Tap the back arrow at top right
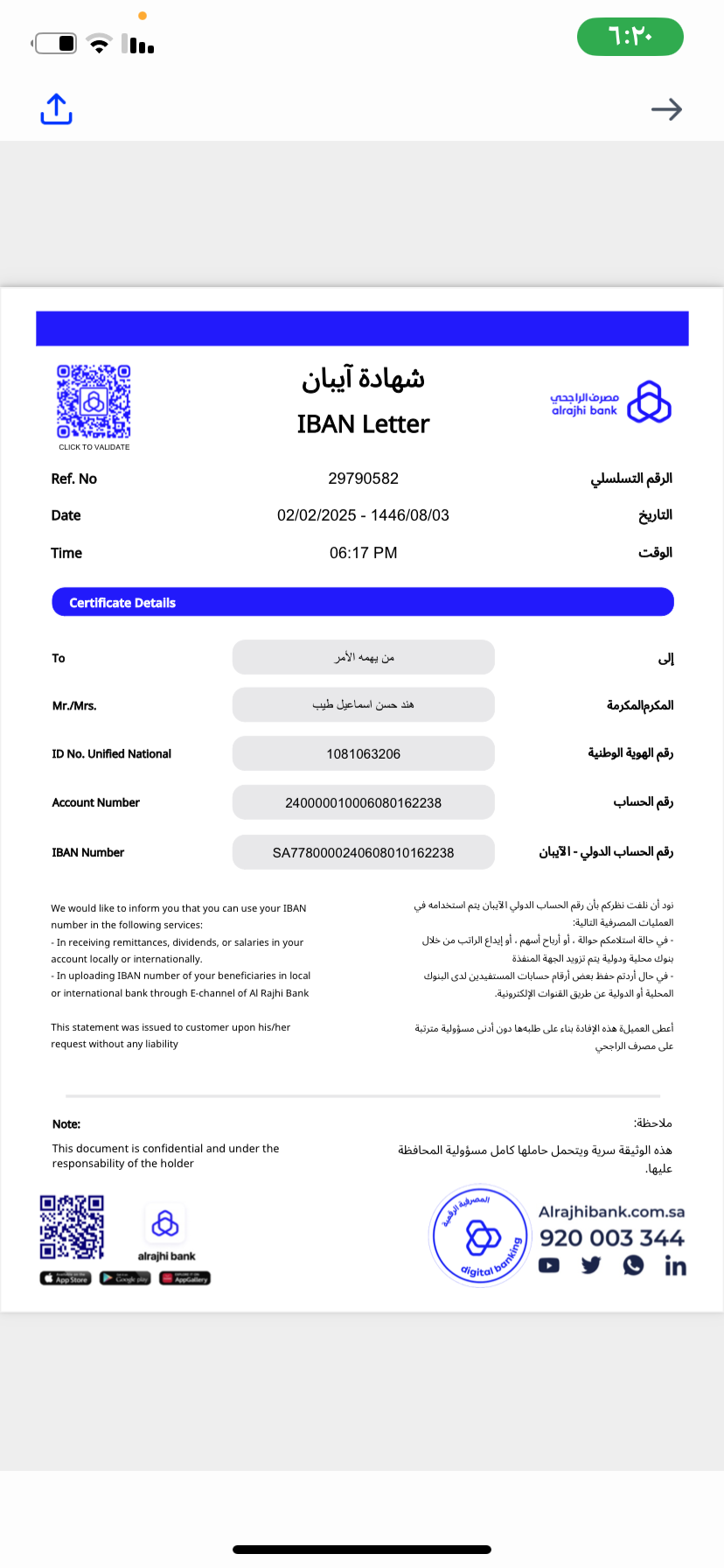 666,109
